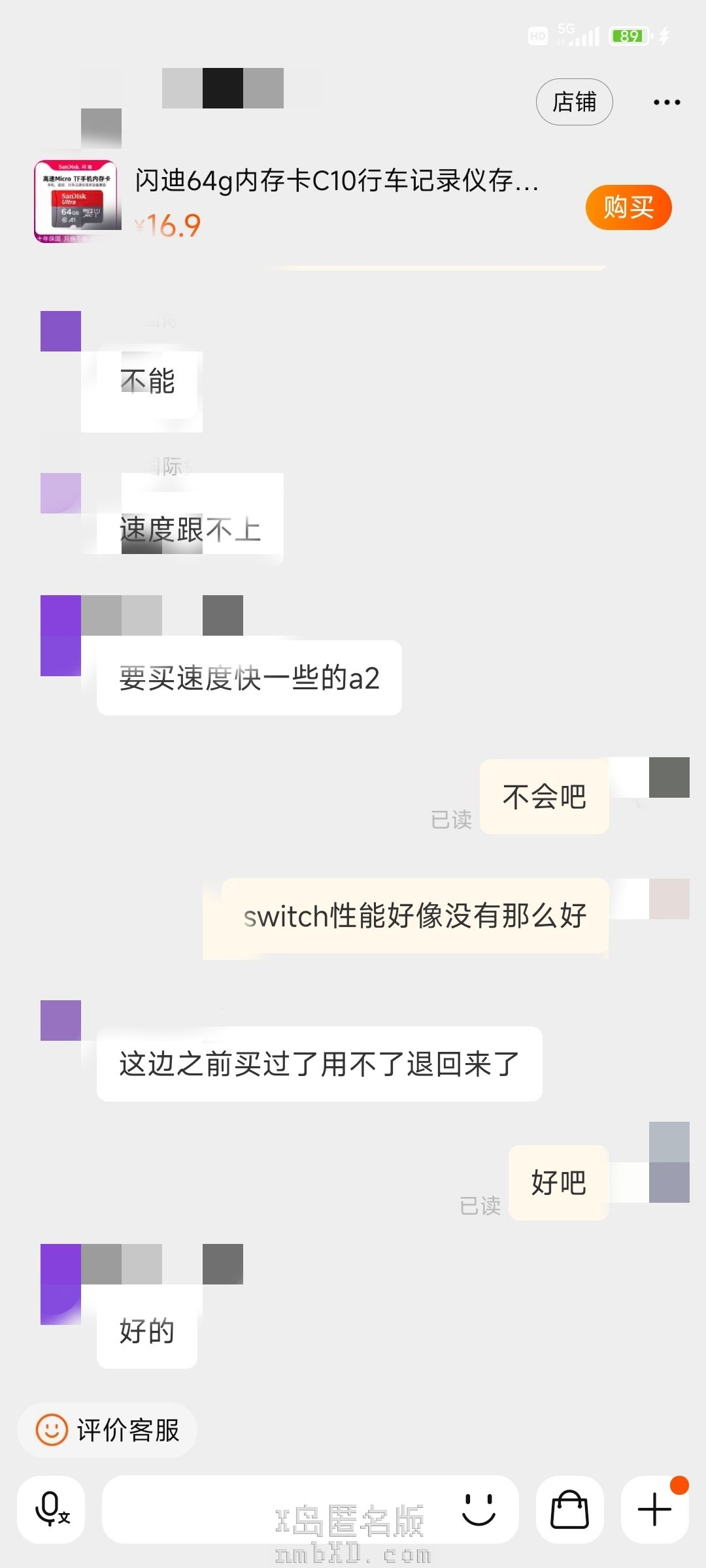Screen dimensions: 706x1568
Task: Open the shopping bag icon
Action: (569, 1510)
